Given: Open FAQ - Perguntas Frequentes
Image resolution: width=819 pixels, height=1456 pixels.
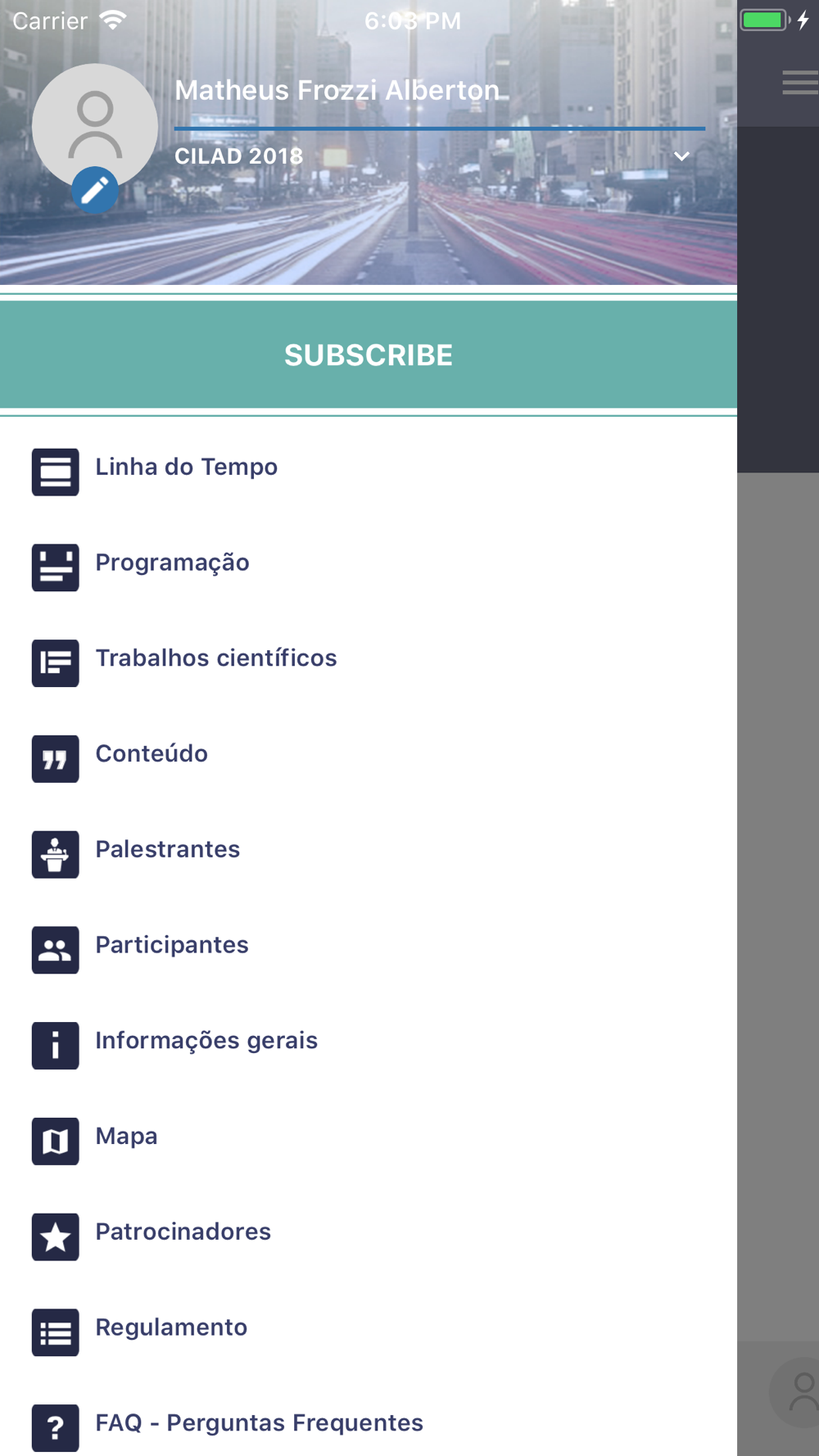Looking at the screenshot, I should [259, 1424].
